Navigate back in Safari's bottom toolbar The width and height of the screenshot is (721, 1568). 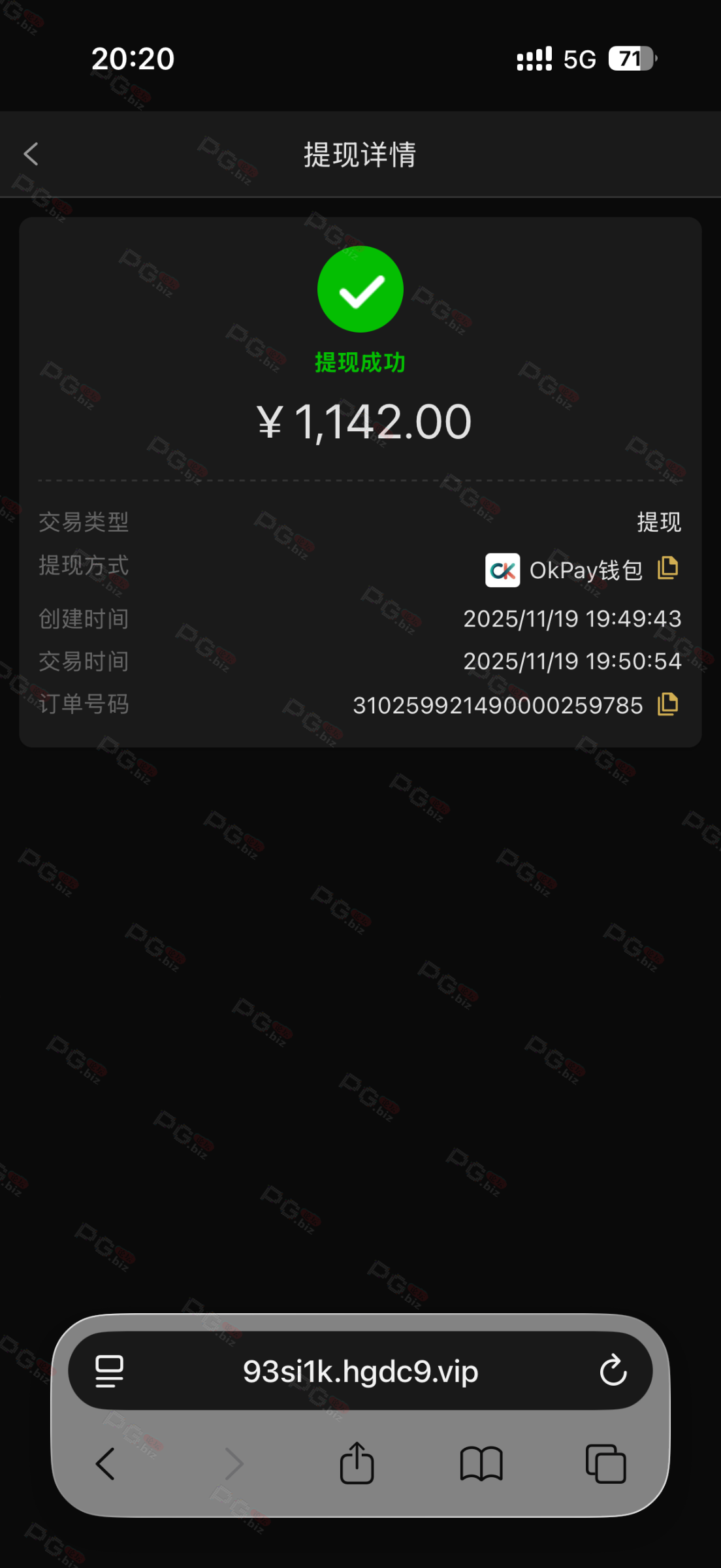tap(105, 1463)
